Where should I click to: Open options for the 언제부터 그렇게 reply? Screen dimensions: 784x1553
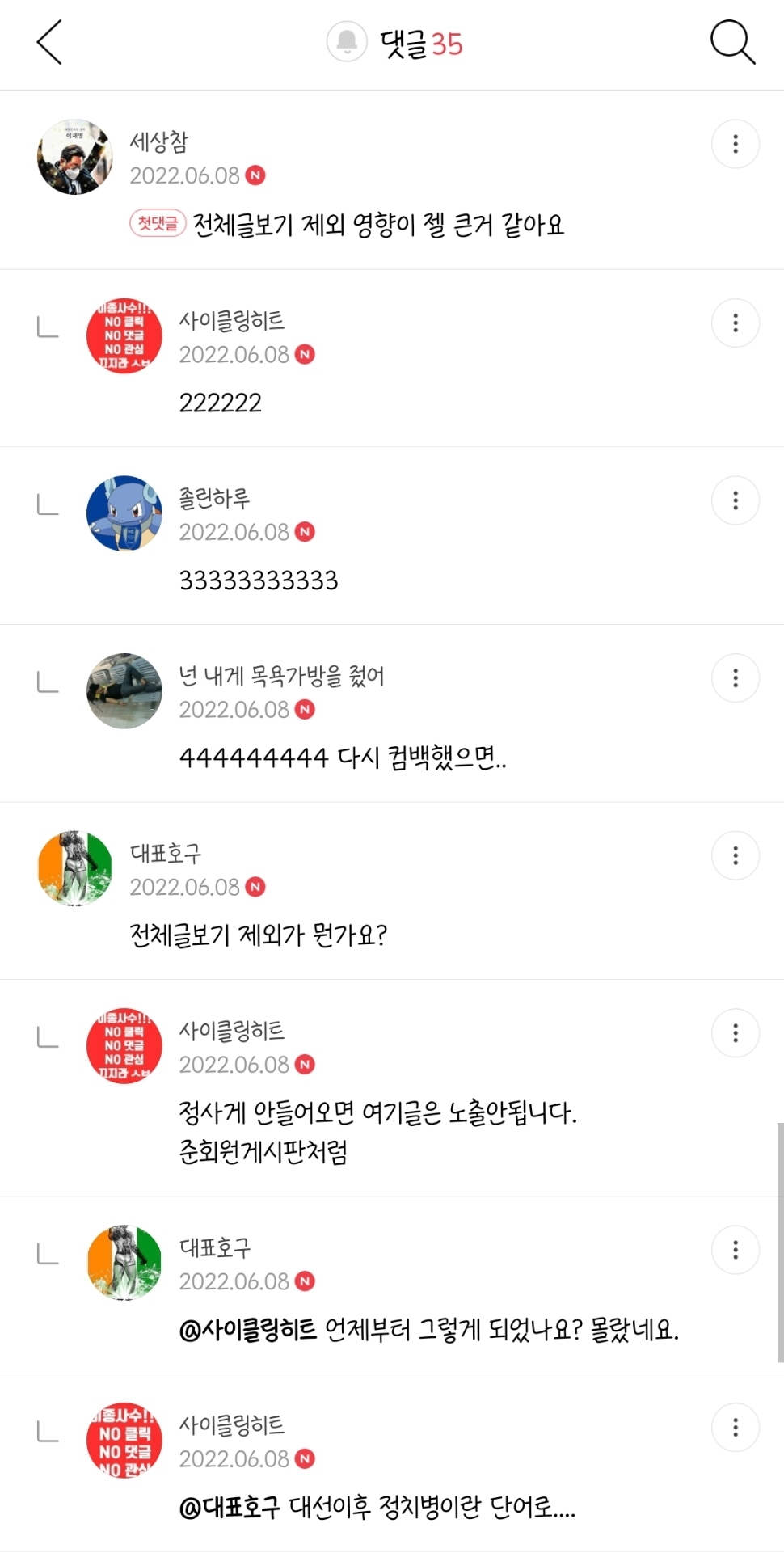[735, 1250]
